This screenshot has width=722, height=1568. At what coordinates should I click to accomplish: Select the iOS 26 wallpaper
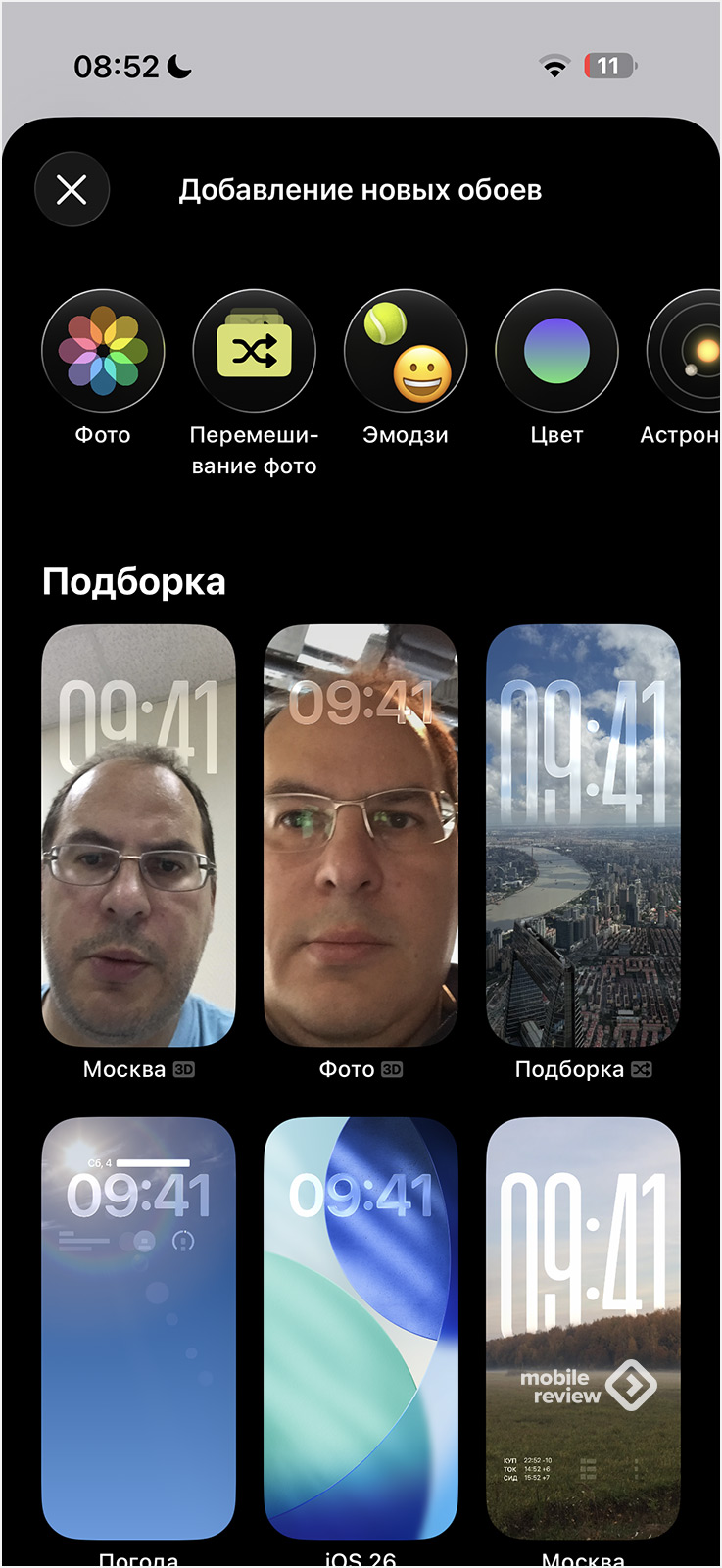361,1328
